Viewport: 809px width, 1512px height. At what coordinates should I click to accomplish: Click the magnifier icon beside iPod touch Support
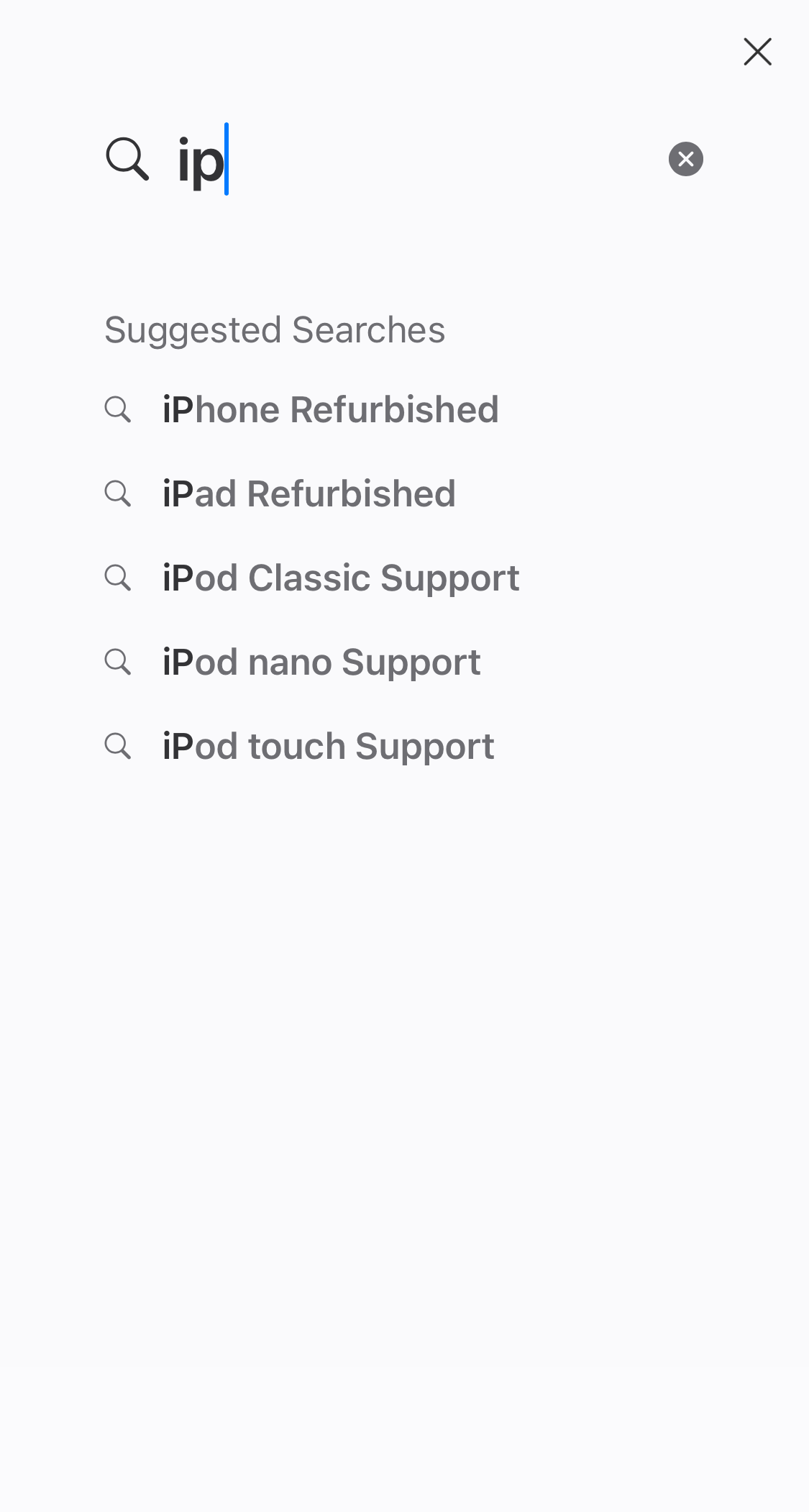[x=118, y=746]
